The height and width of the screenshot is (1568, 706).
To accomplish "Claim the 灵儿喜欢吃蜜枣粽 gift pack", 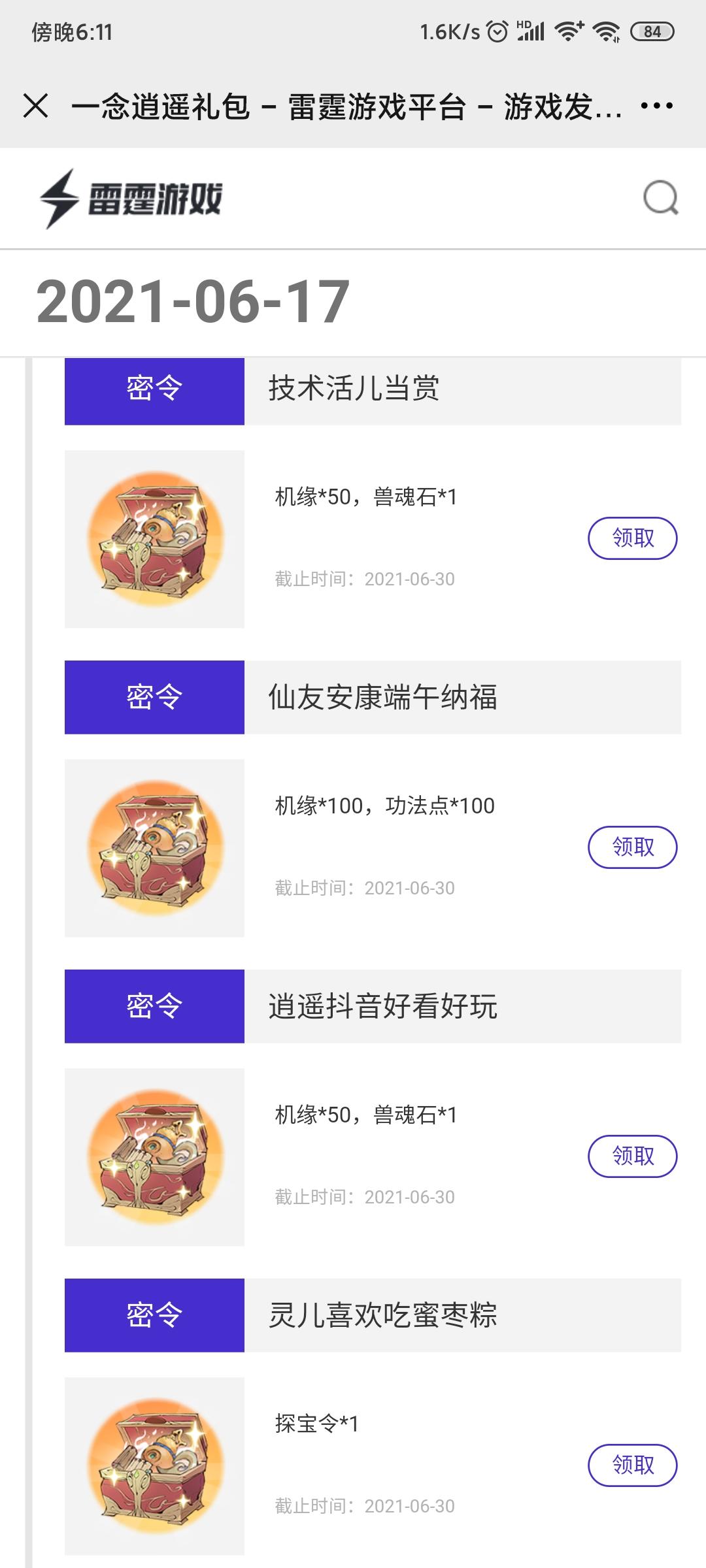I will [632, 1465].
